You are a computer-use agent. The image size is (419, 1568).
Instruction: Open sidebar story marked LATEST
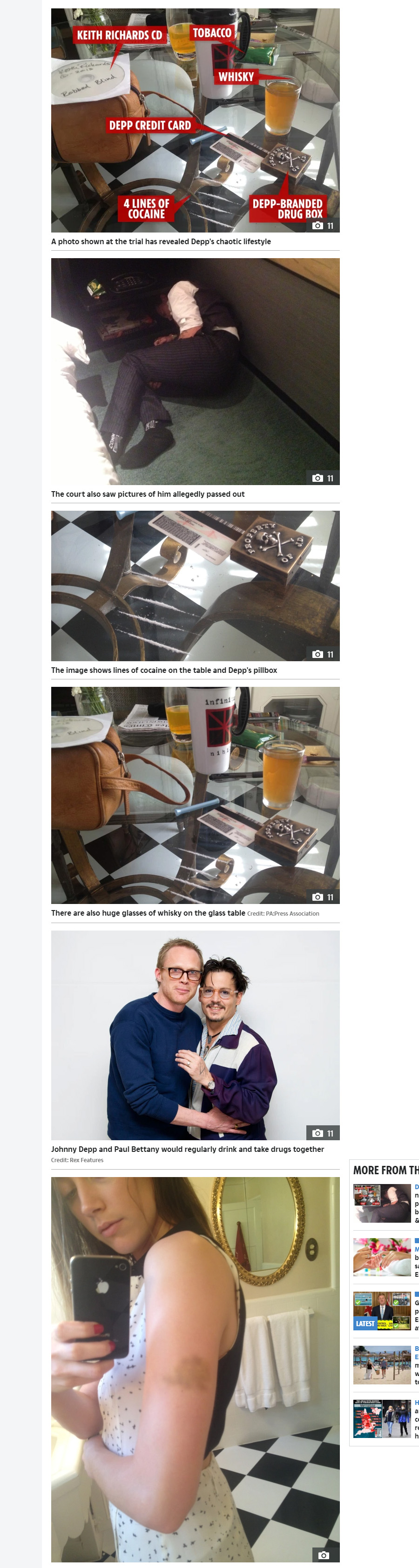382,1310
